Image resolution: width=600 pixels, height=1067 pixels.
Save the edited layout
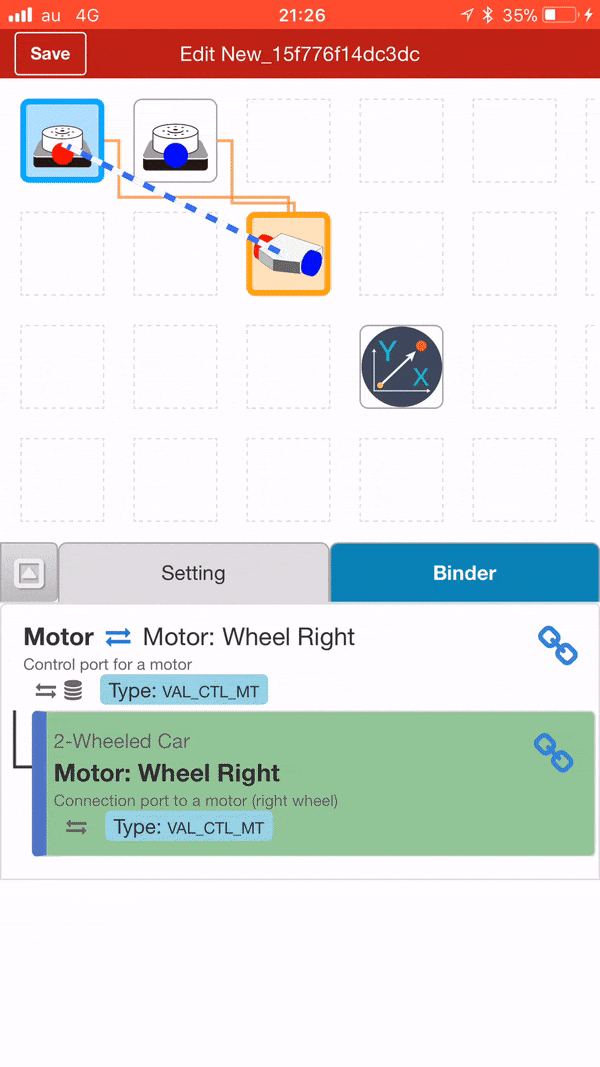point(50,54)
